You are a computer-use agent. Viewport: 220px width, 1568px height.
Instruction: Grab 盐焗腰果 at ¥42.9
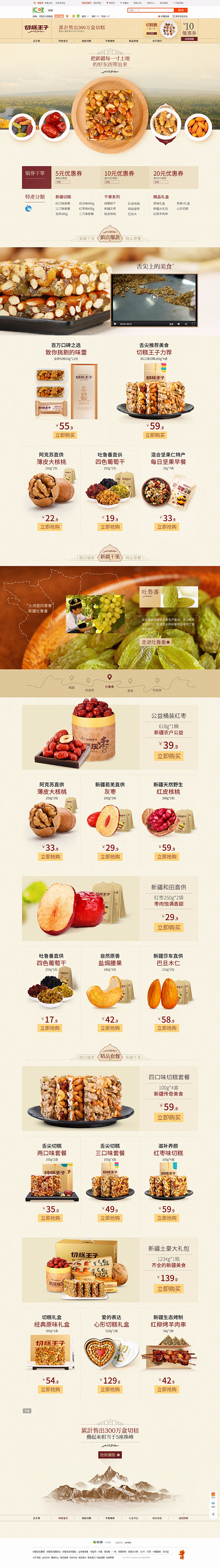click(x=109, y=1028)
